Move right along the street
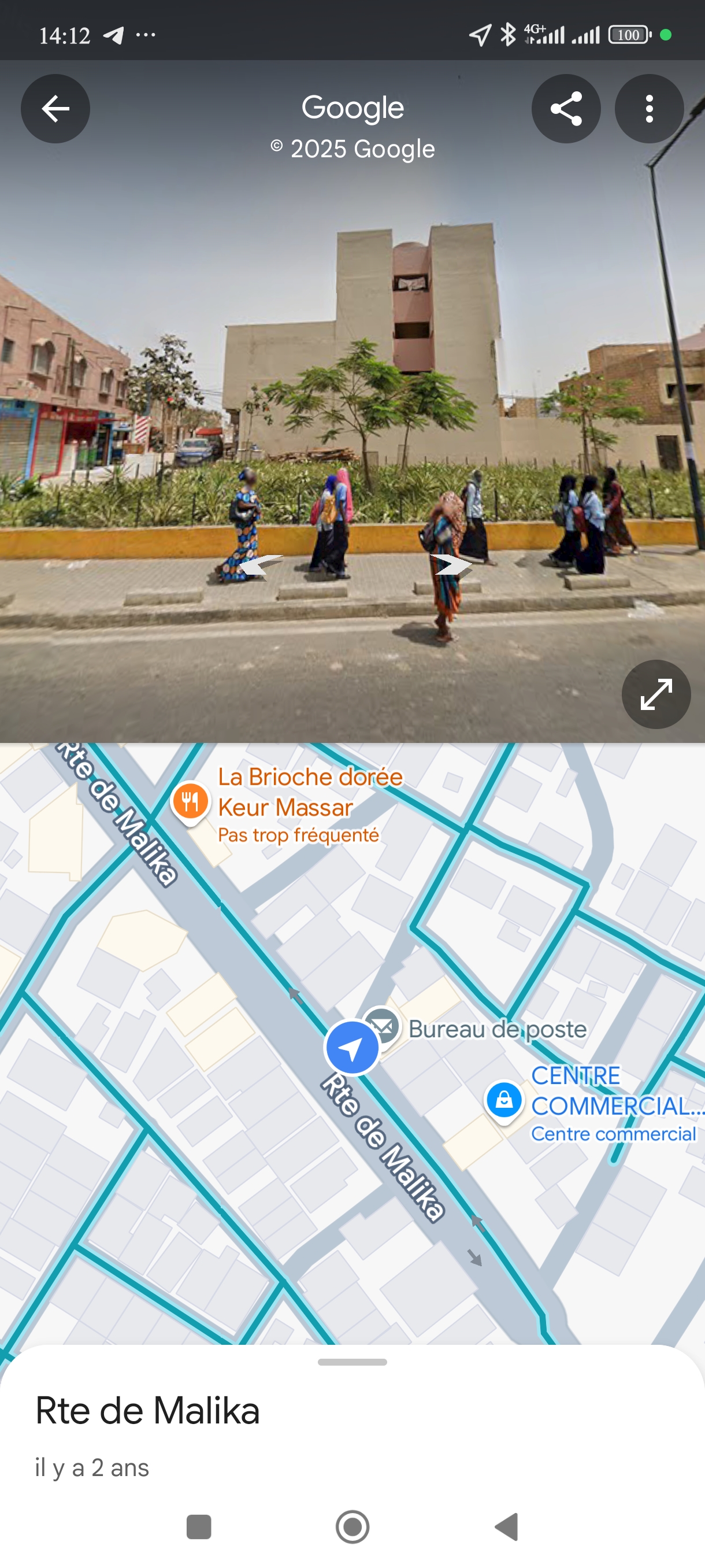 [451, 564]
